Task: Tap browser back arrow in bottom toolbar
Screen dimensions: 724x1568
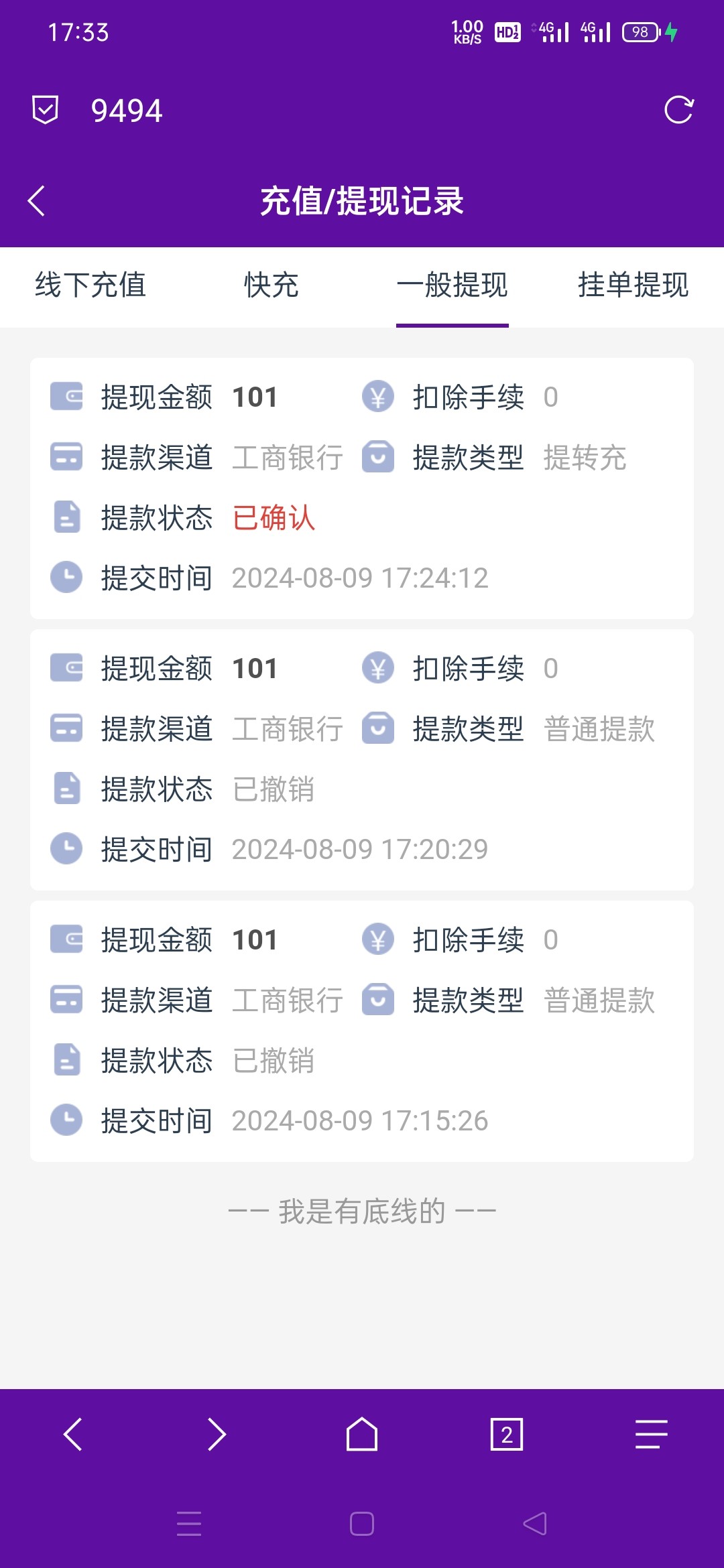Action: point(72,1435)
